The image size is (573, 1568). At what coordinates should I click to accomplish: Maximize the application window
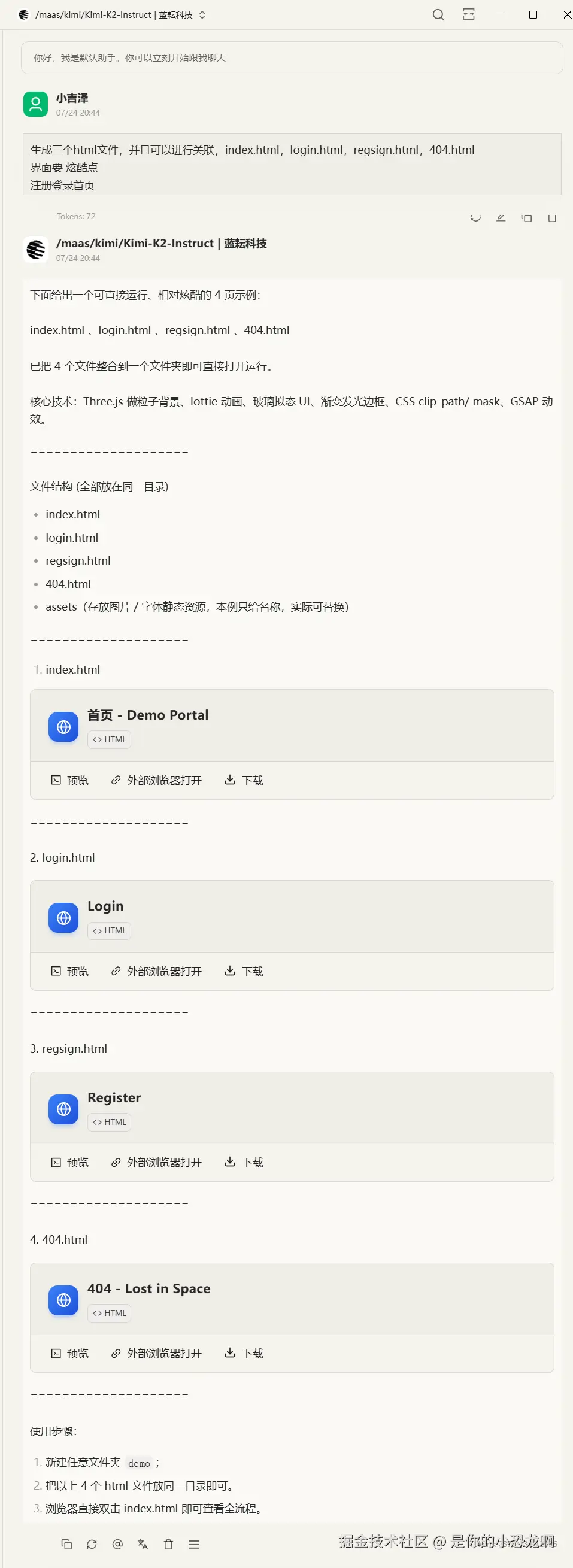[533, 14]
